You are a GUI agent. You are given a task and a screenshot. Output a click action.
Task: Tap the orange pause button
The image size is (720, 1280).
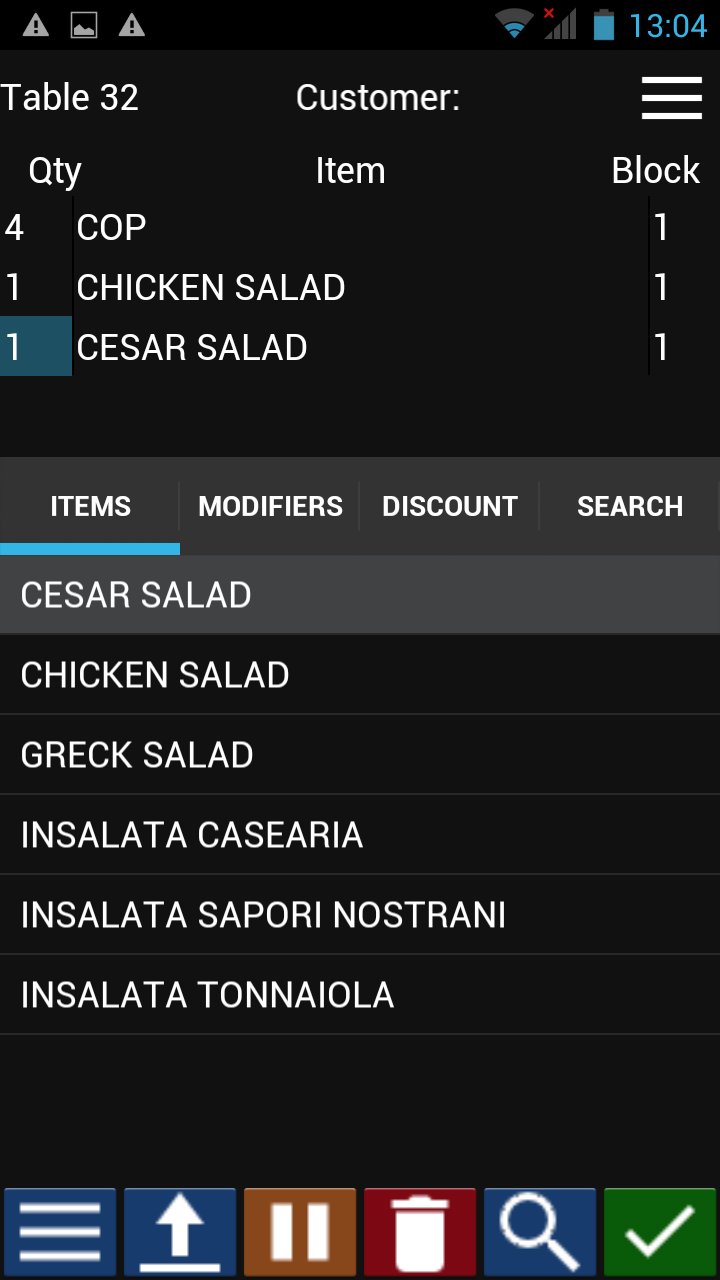click(300, 1232)
